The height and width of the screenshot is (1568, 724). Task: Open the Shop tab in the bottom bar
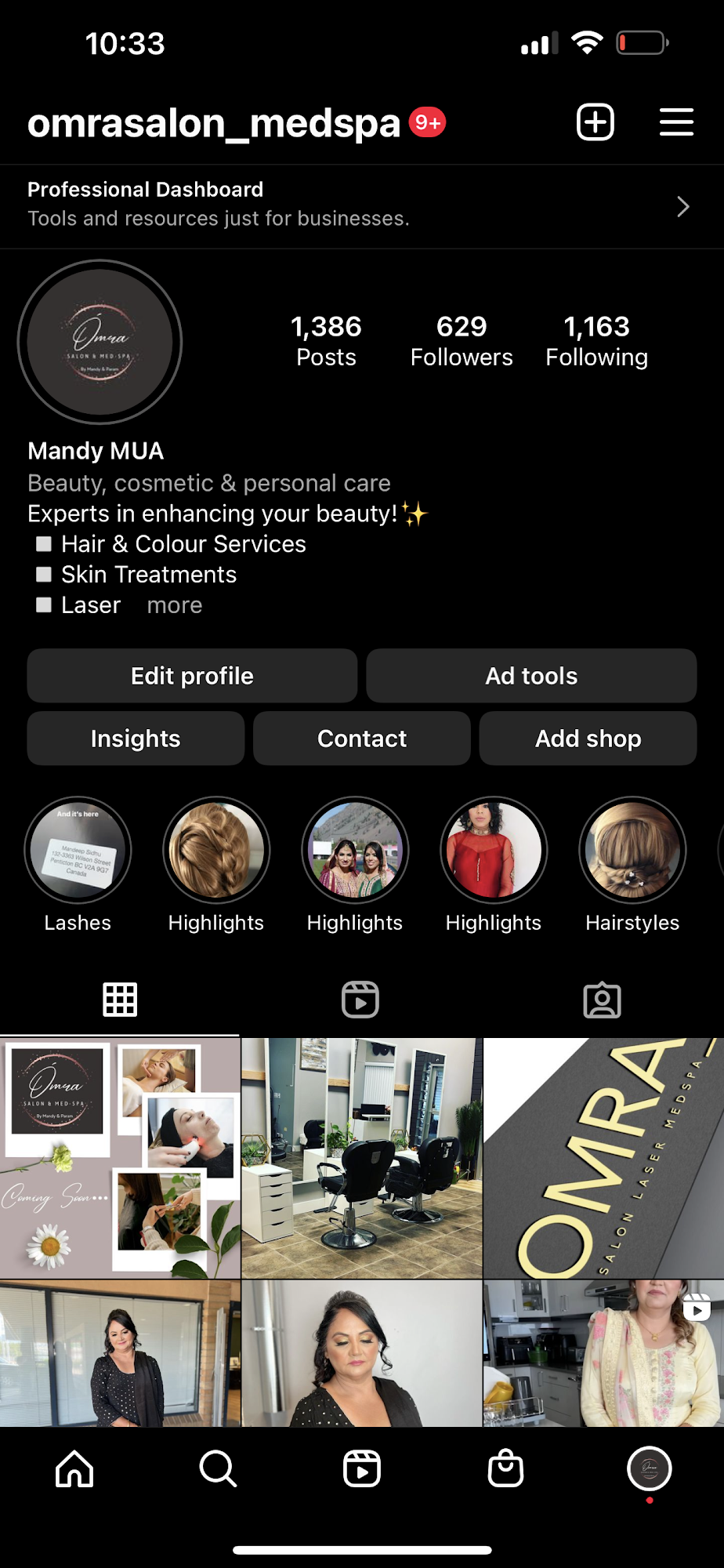[x=505, y=1468]
